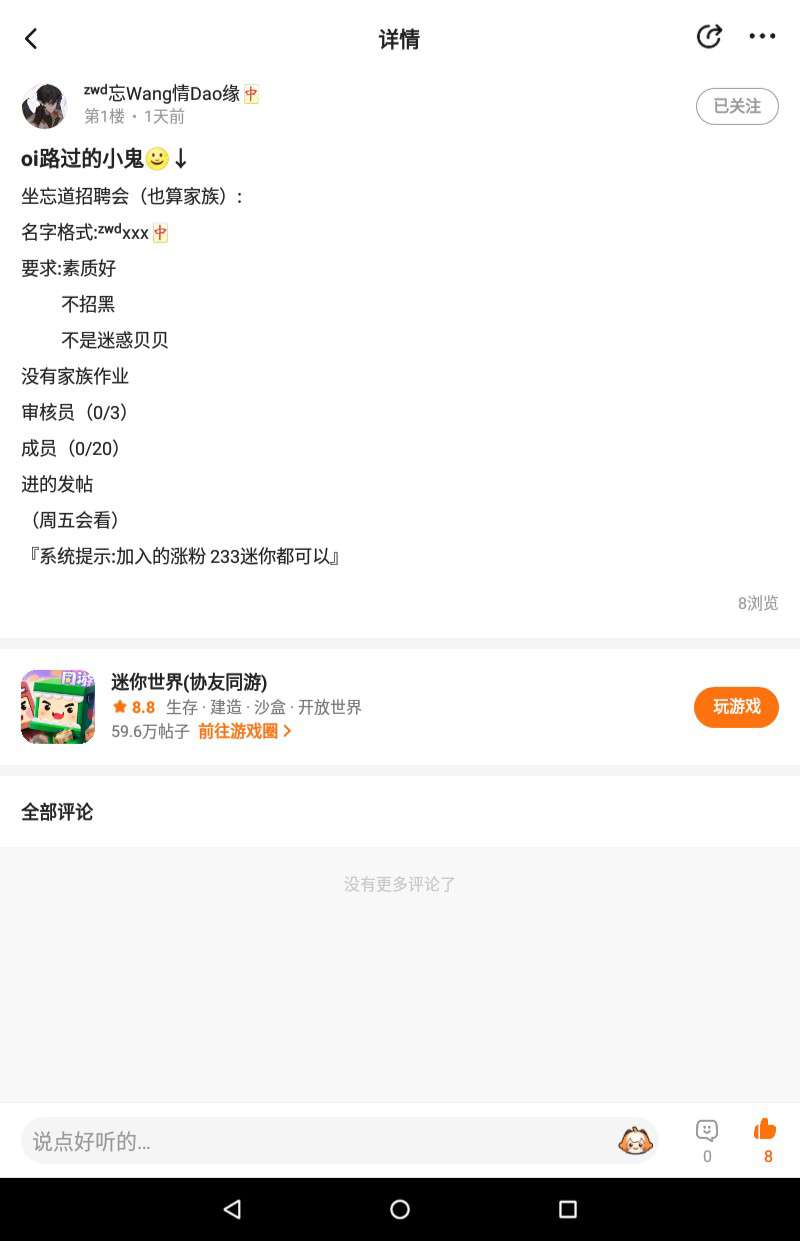Tap the 玩游戏 button
This screenshot has width=800, height=1241.
[x=736, y=707]
